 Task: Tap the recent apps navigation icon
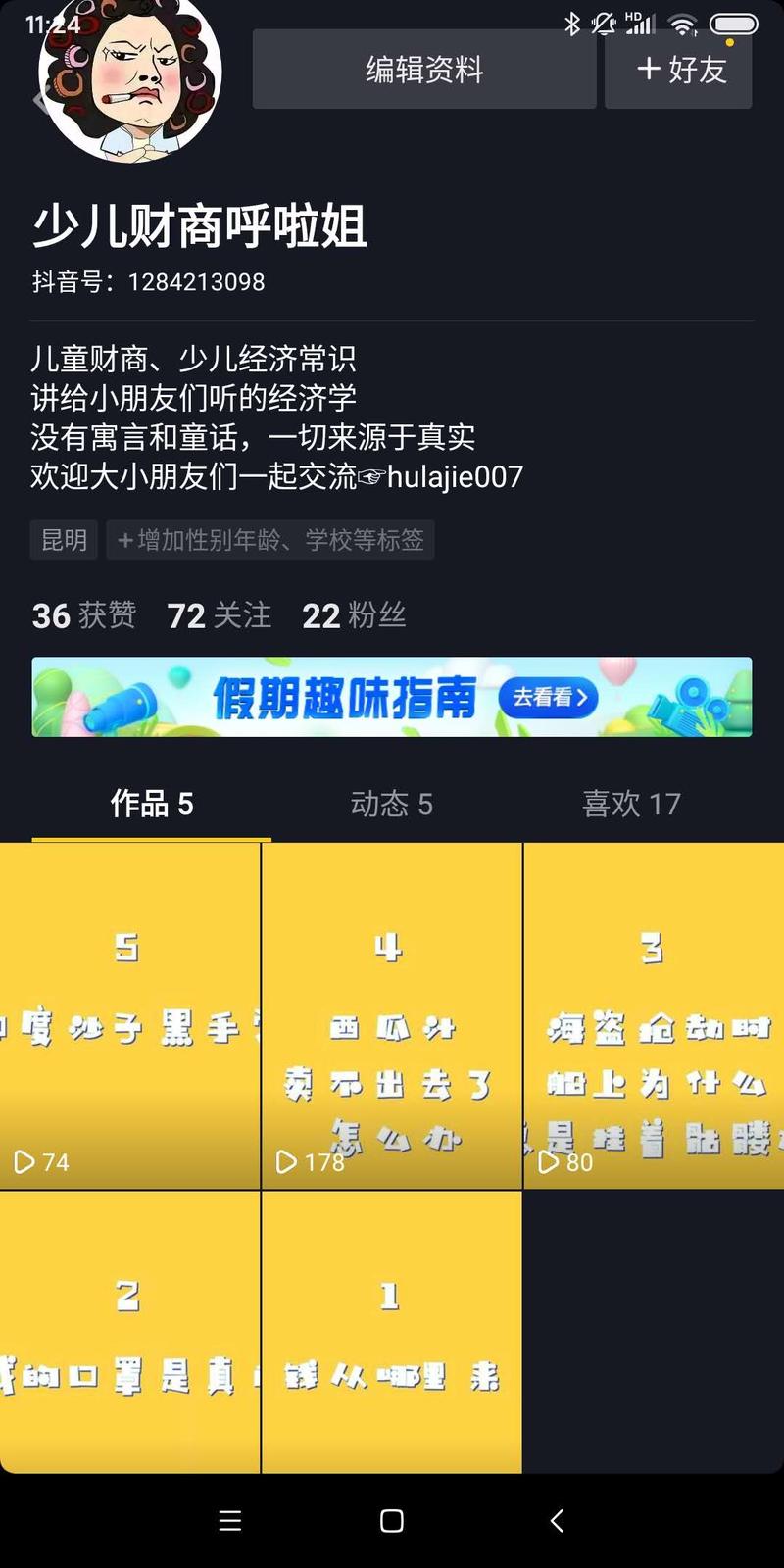pos(228,1521)
